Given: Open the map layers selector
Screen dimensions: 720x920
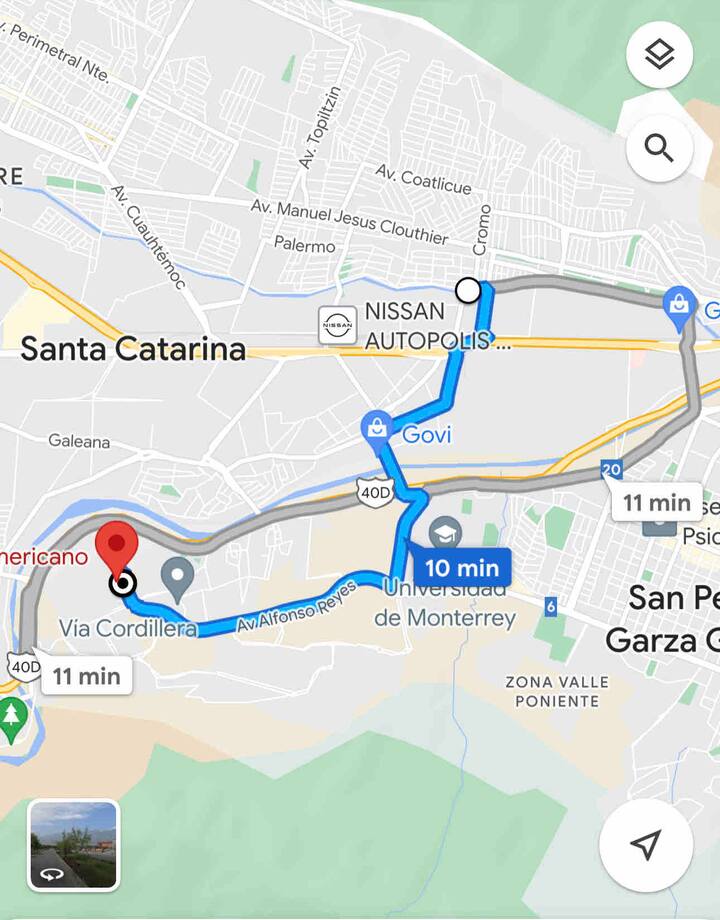Looking at the screenshot, I should 659,55.
